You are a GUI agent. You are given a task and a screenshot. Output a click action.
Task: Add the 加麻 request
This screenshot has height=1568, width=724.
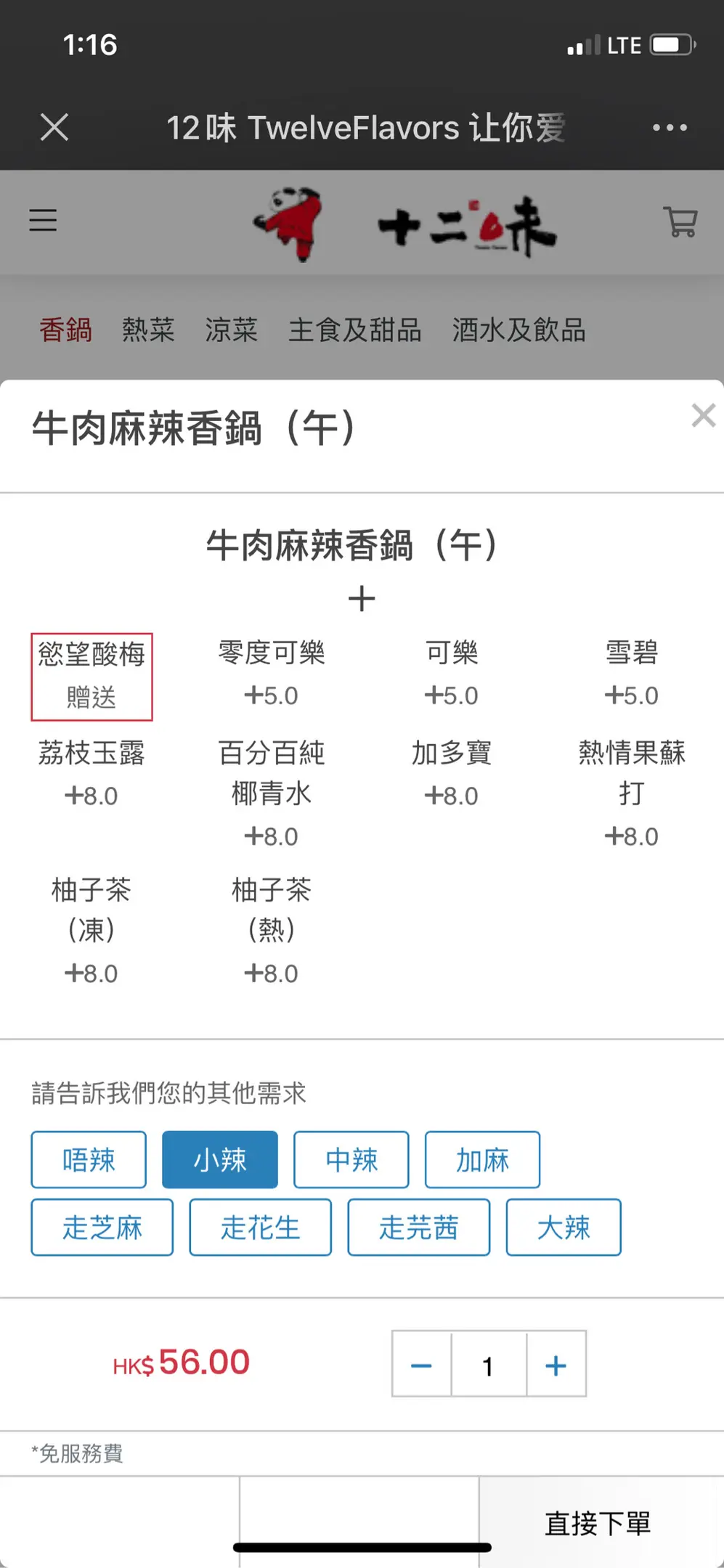482,1159
